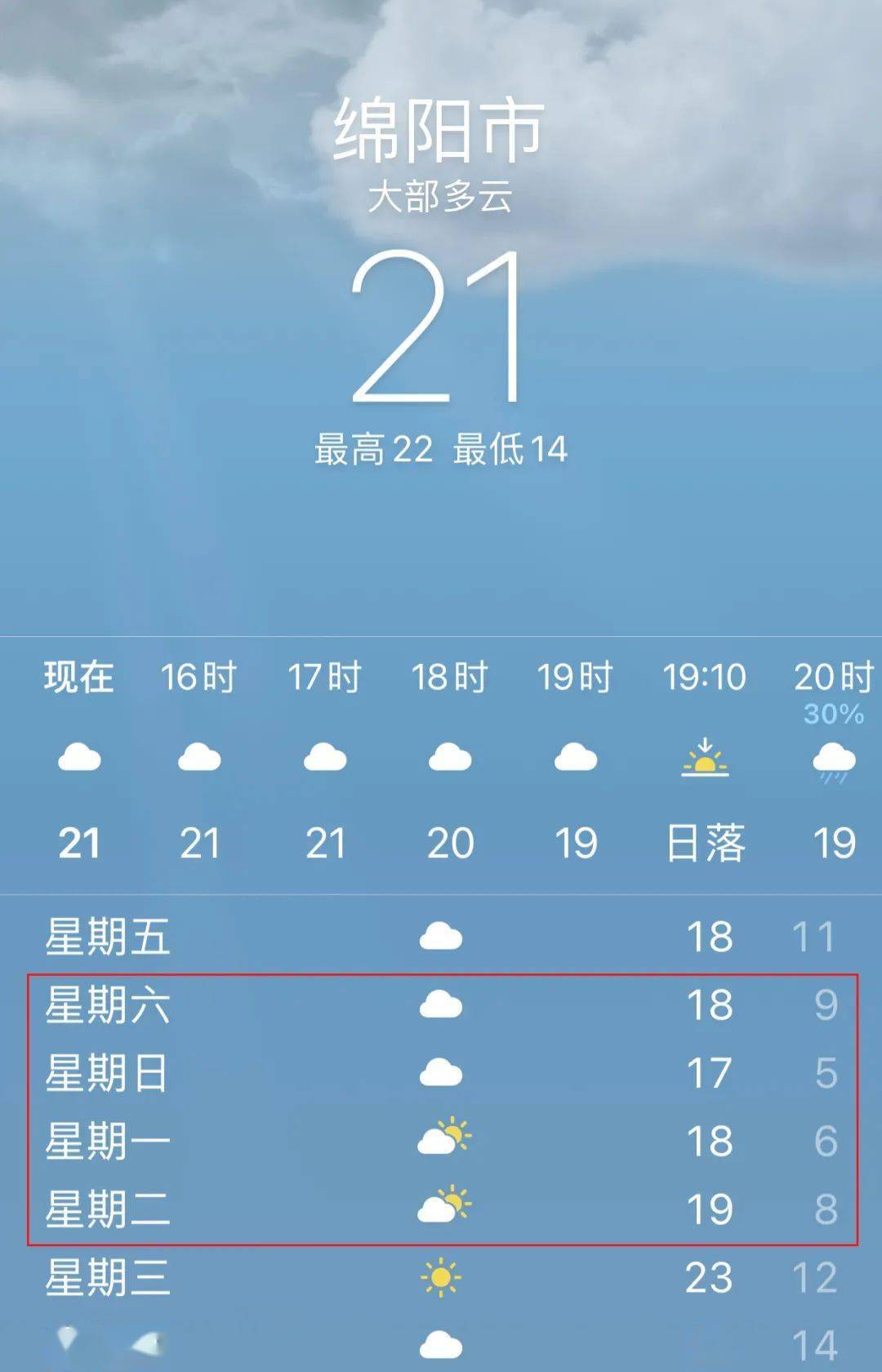
Task: Tap the 最高22 最低14 temperature summary
Action: pyautogui.click(x=439, y=448)
